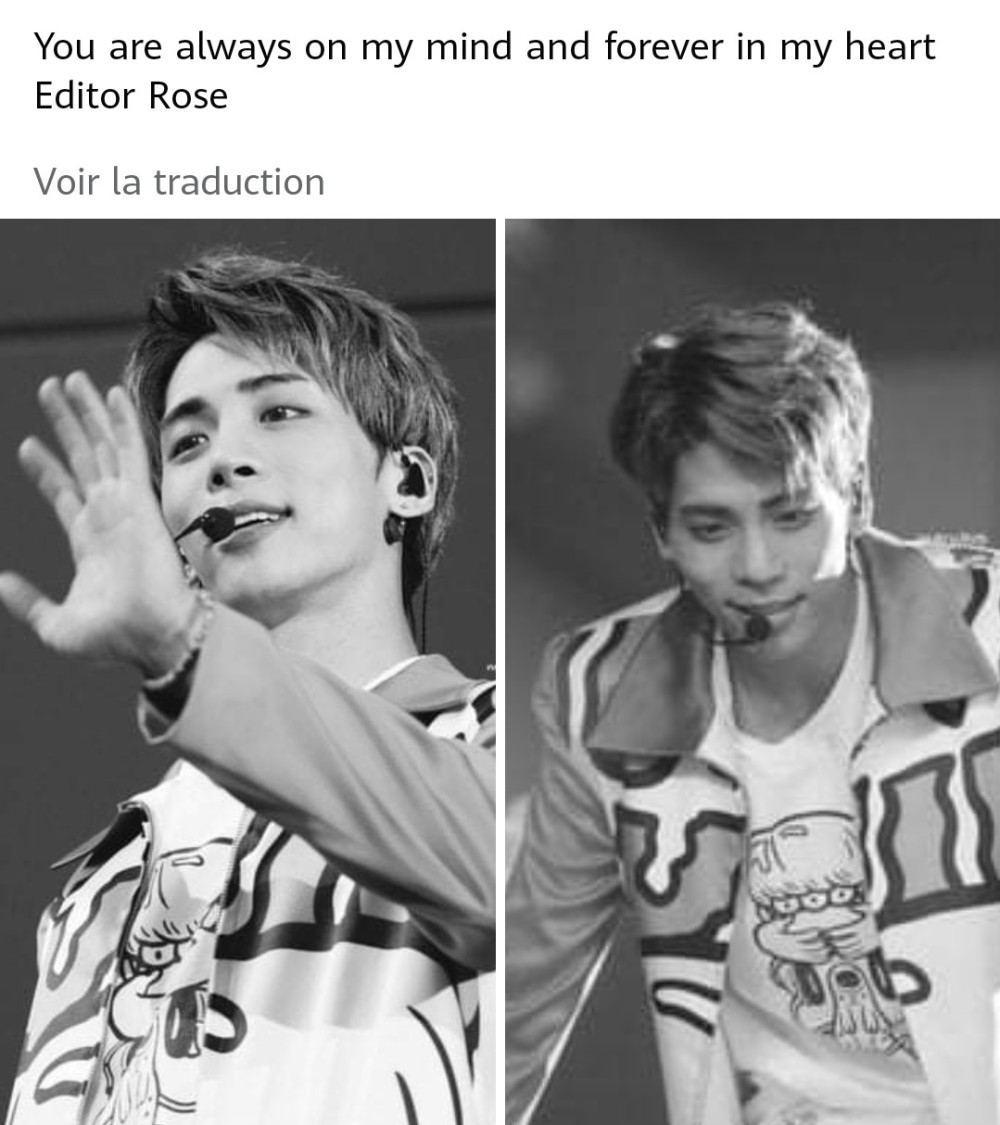Open the right photo of the post
Image resolution: width=1000 pixels, height=1125 pixels.
click(752, 670)
